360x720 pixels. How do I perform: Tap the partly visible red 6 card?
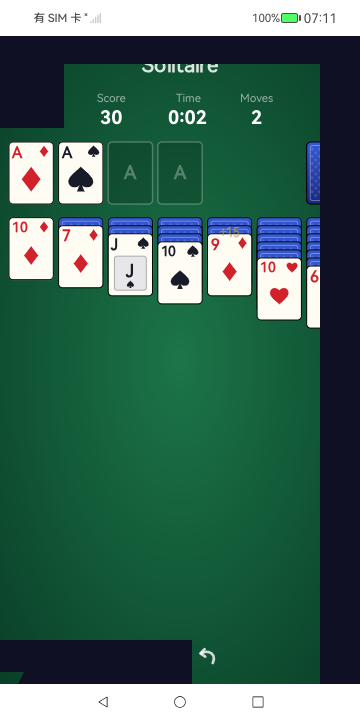click(313, 297)
